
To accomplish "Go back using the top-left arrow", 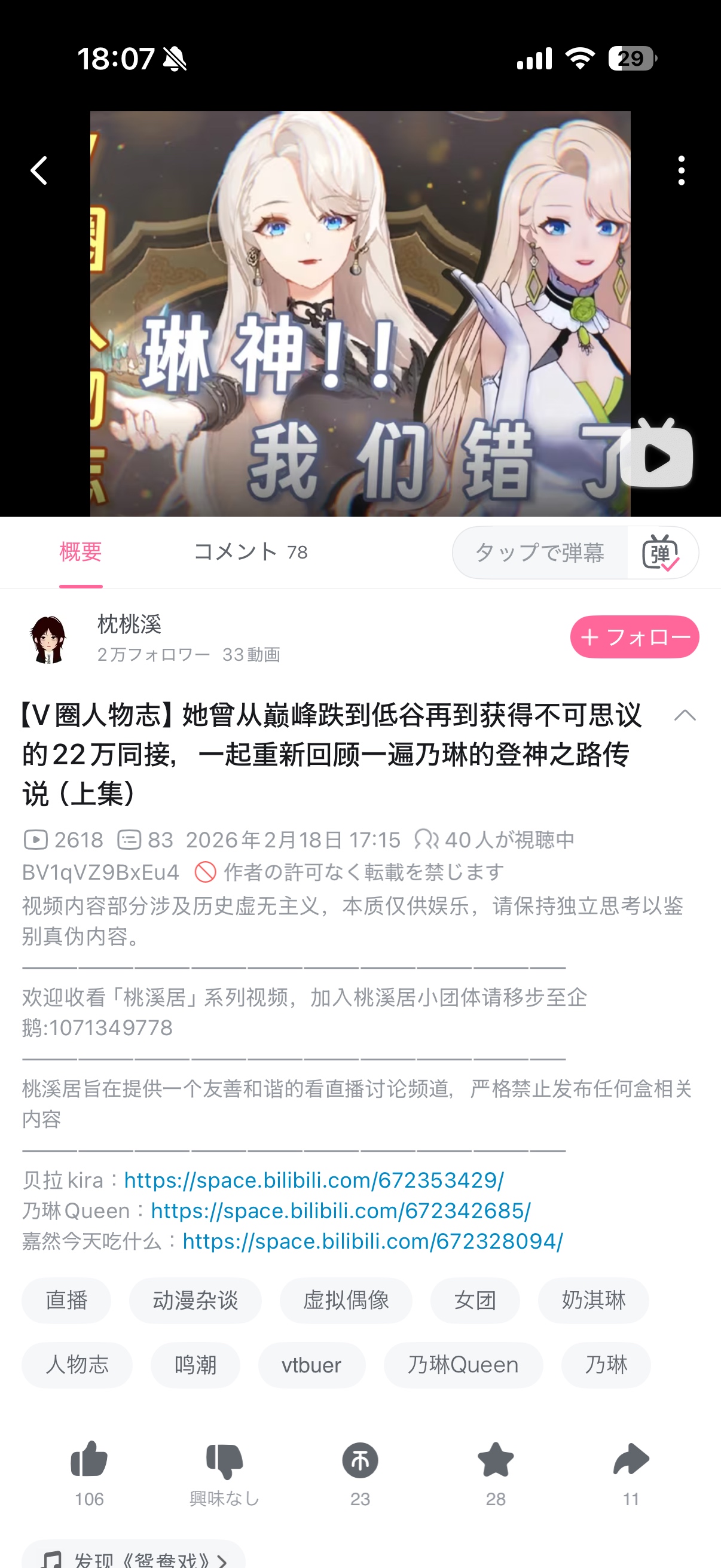I will (39, 170).
